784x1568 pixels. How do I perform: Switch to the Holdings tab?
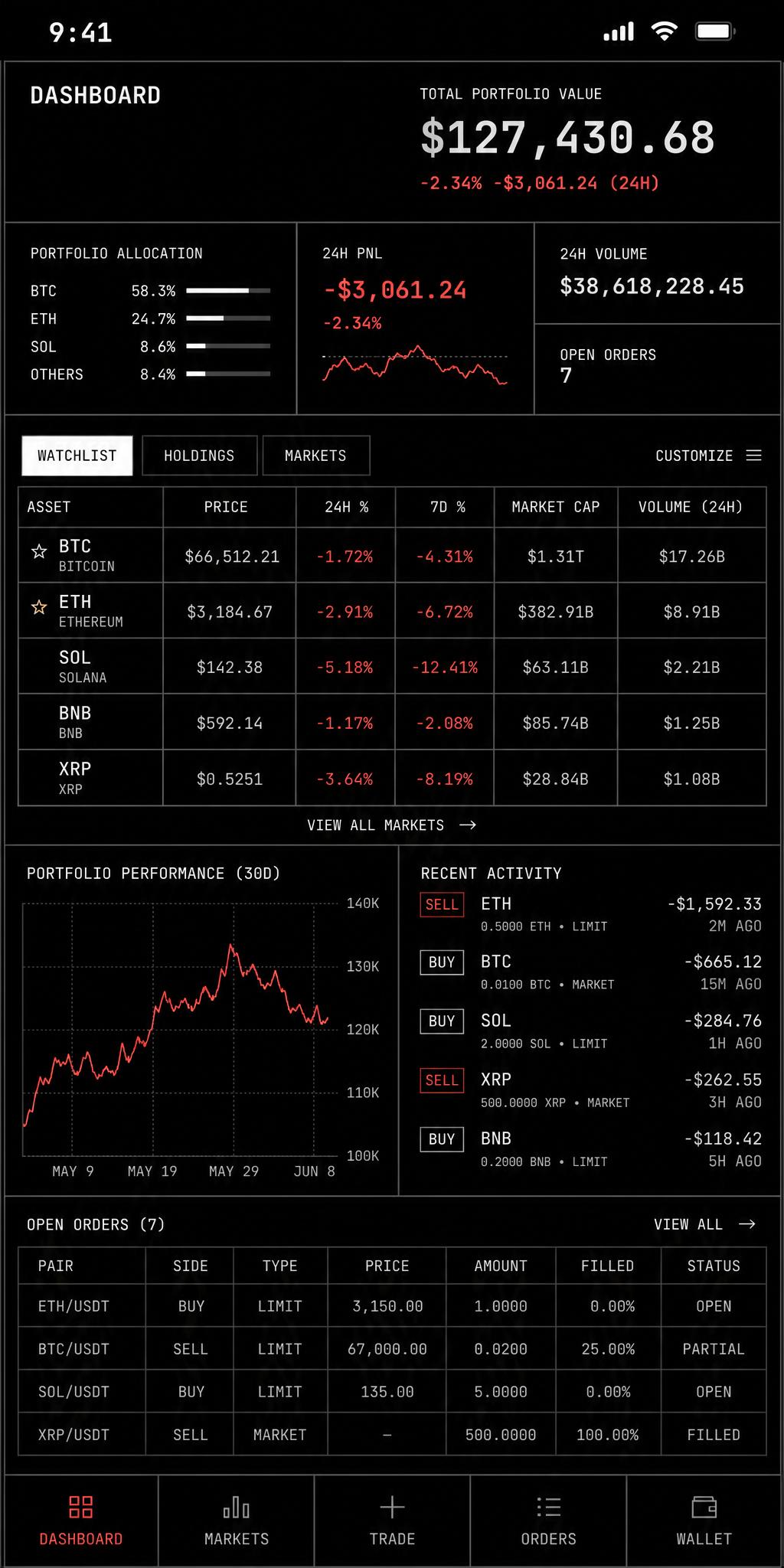199,456
